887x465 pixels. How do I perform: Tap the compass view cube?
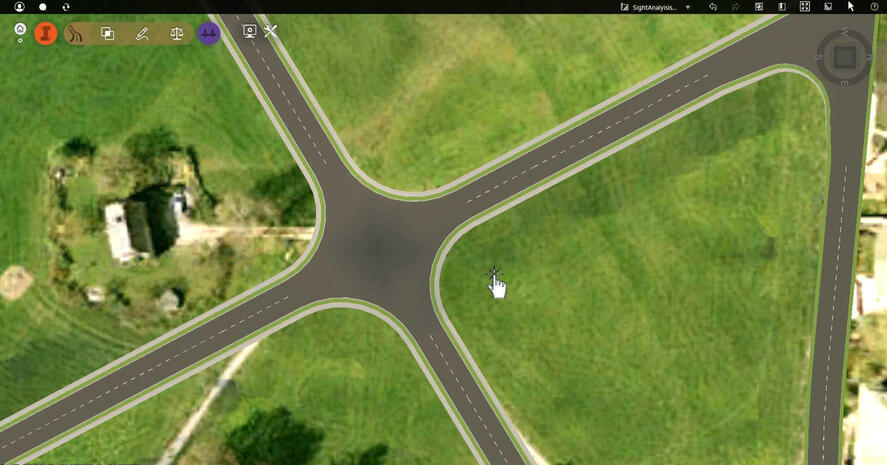(x=845, y=56)
